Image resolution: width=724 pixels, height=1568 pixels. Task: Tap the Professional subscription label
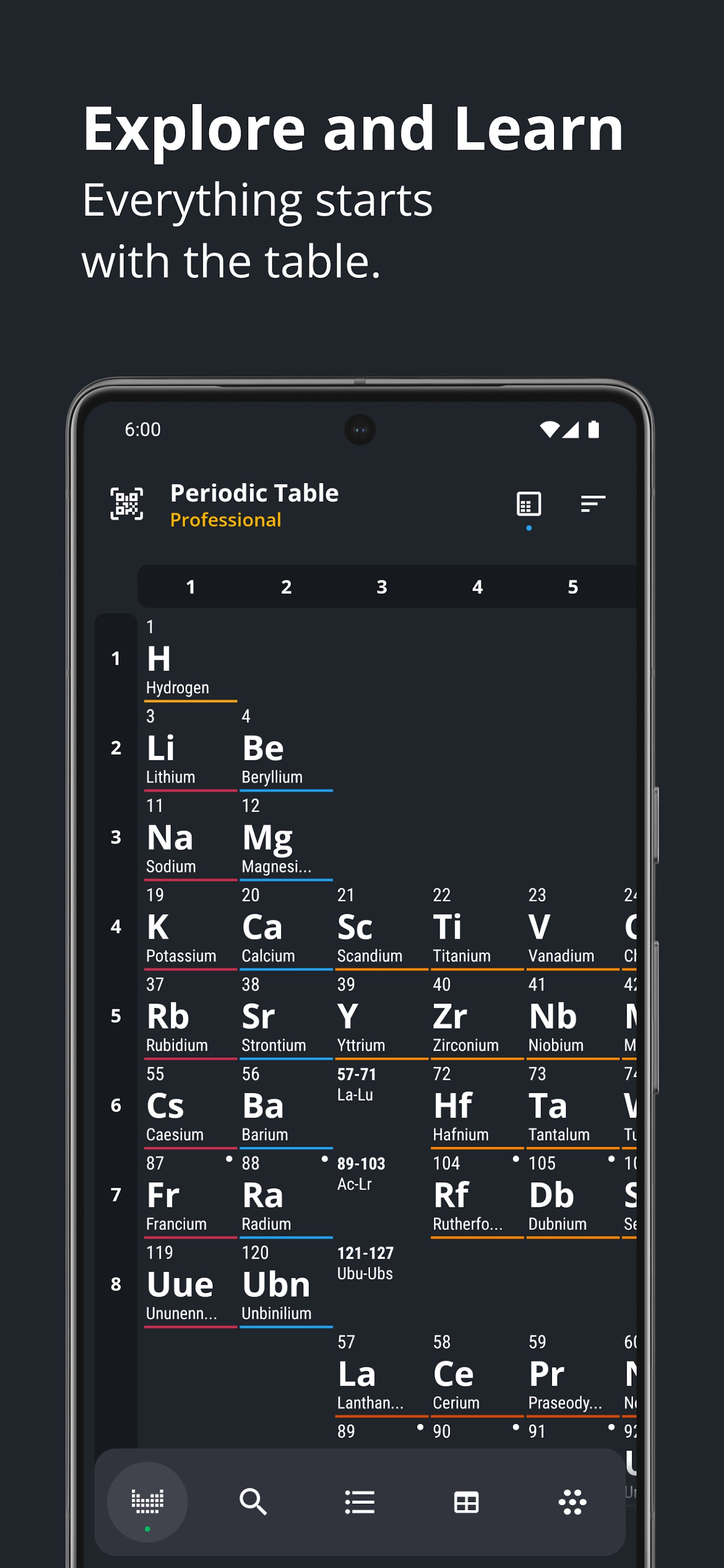pyautogui.click(x=225, y=520)
